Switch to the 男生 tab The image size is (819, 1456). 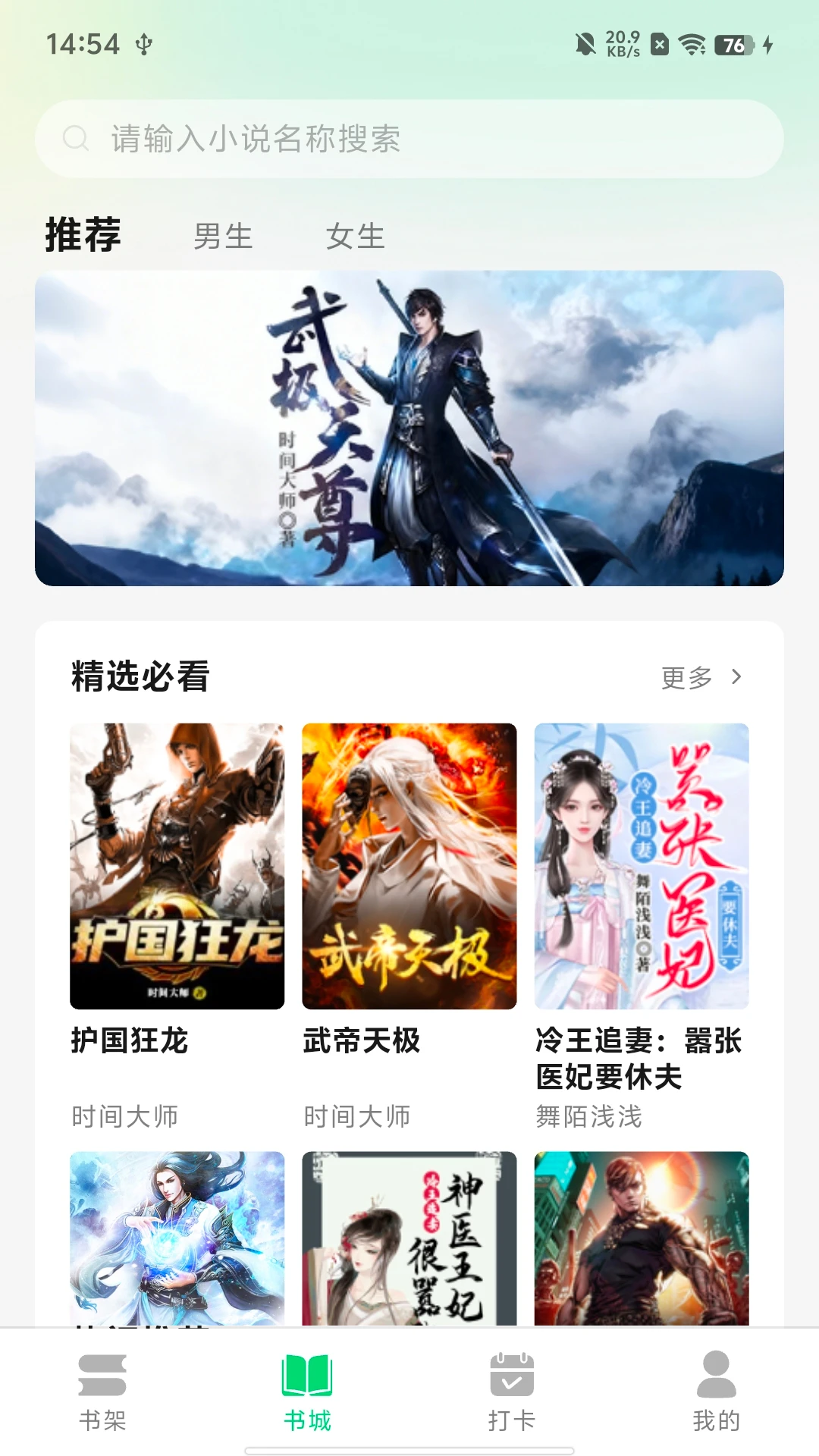click(224, 237)
